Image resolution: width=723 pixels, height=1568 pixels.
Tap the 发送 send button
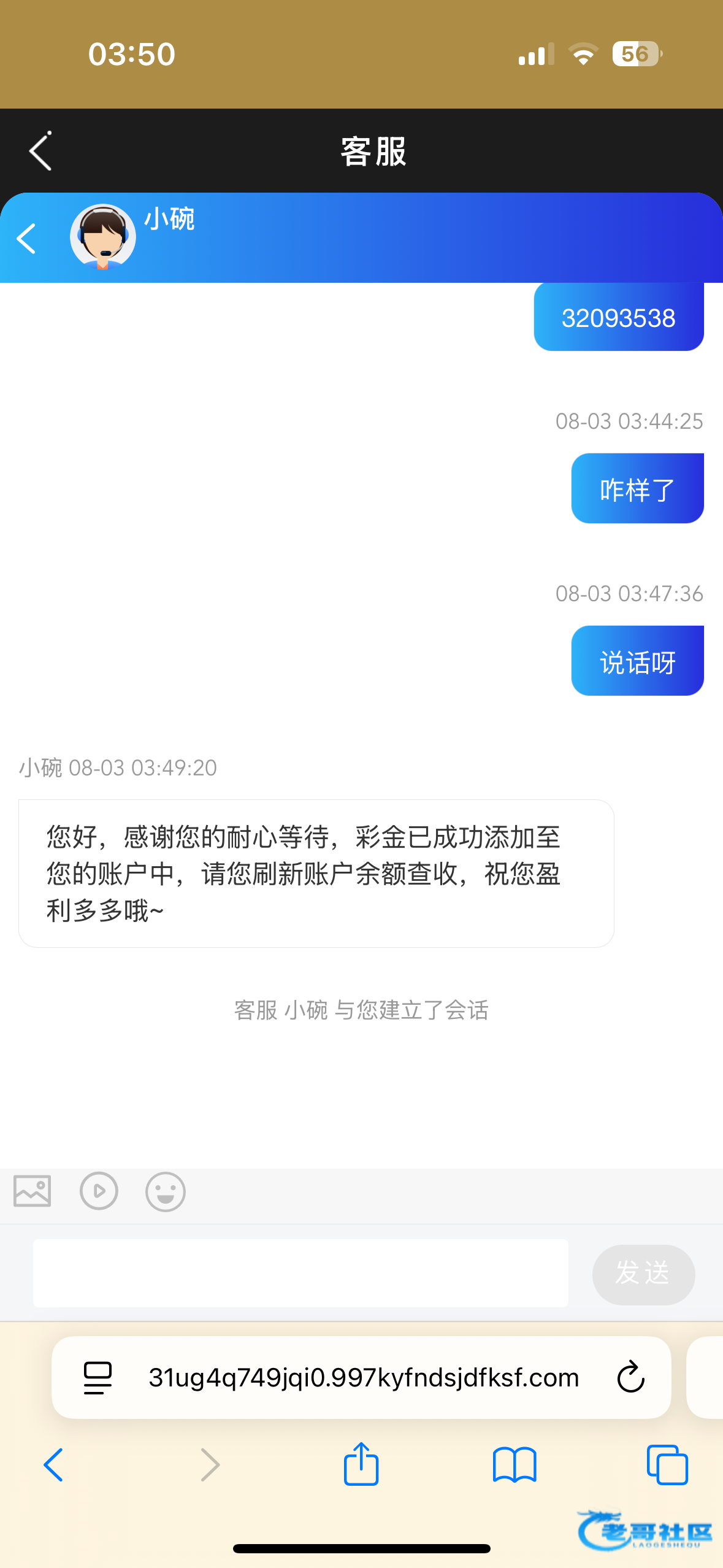(x=643, y=1274)
